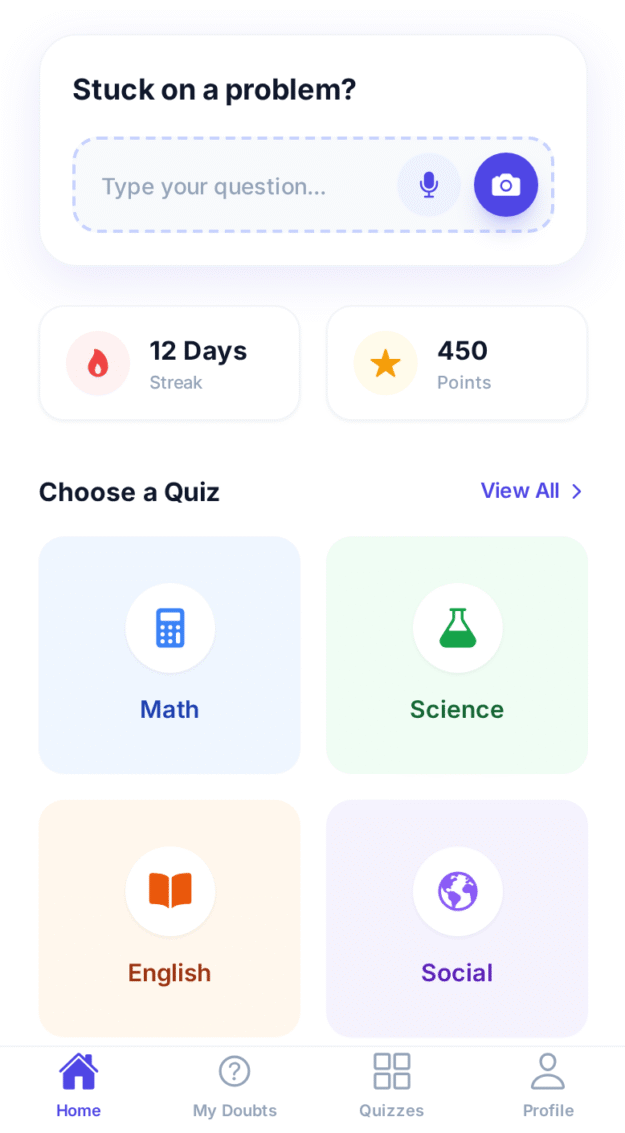Open the Profile tab
This screenshot has width=625, height=1133.
(x=548, y=1085)
